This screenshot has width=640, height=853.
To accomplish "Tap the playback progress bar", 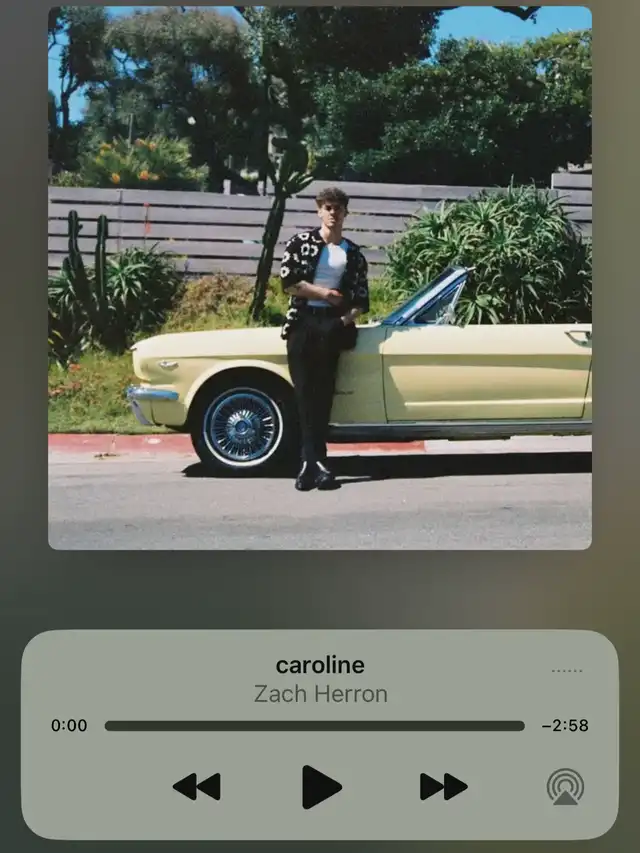I will (314, 726).
